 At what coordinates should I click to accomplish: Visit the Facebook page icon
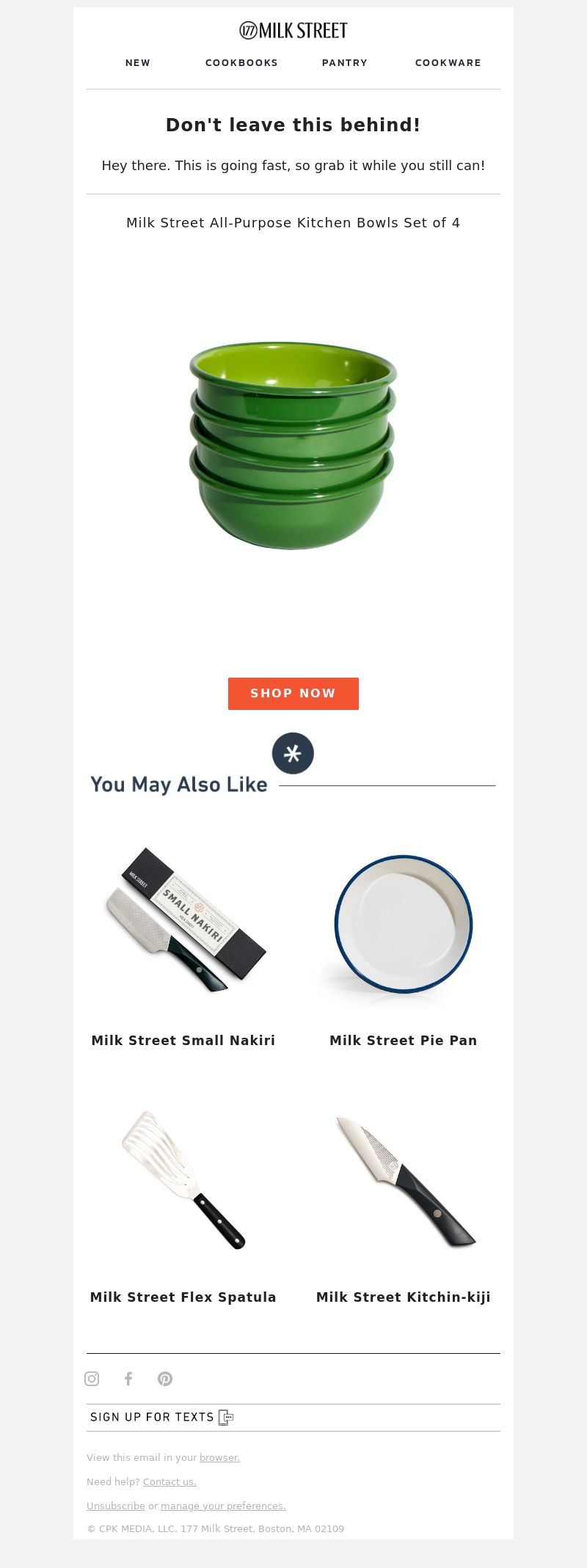(128, 1379)
